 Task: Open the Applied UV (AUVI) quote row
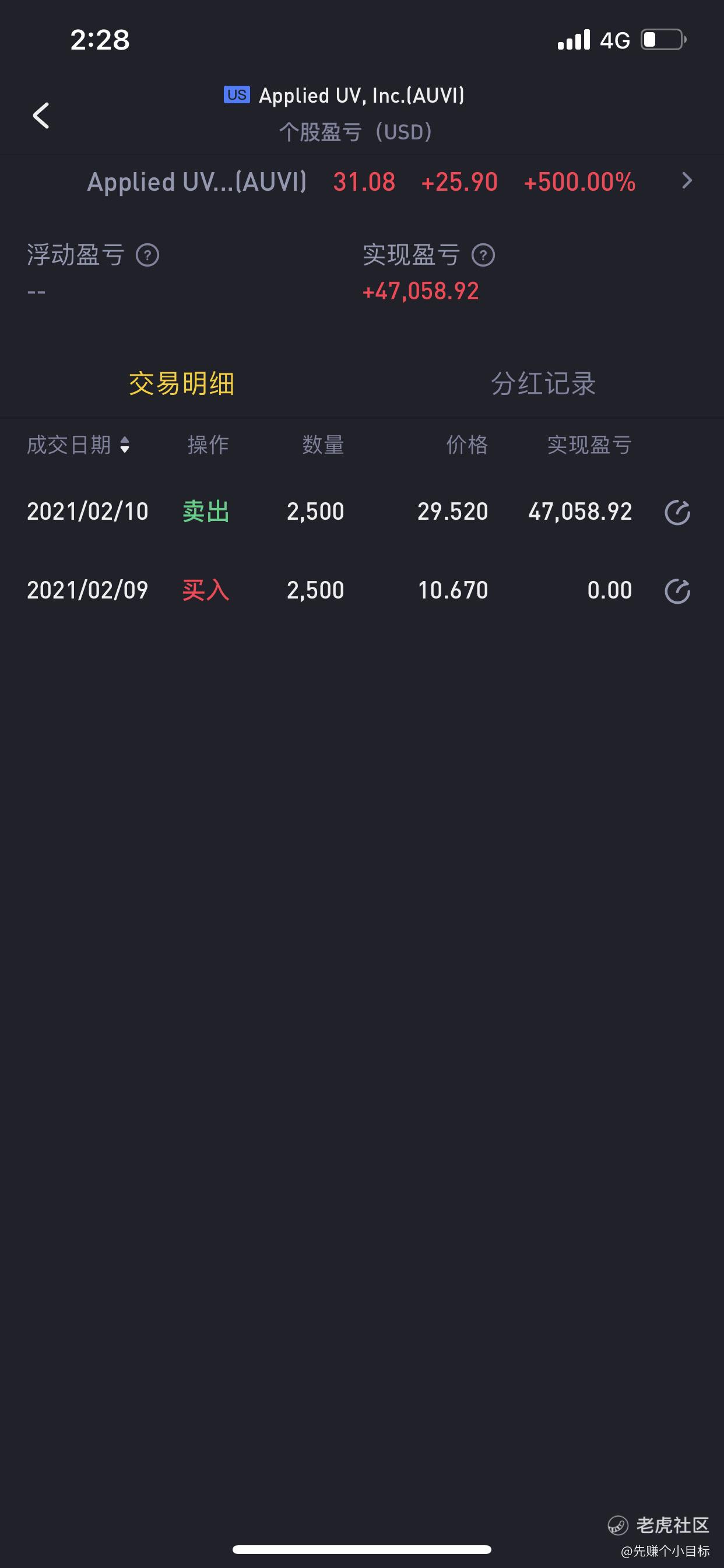[389, 181]
